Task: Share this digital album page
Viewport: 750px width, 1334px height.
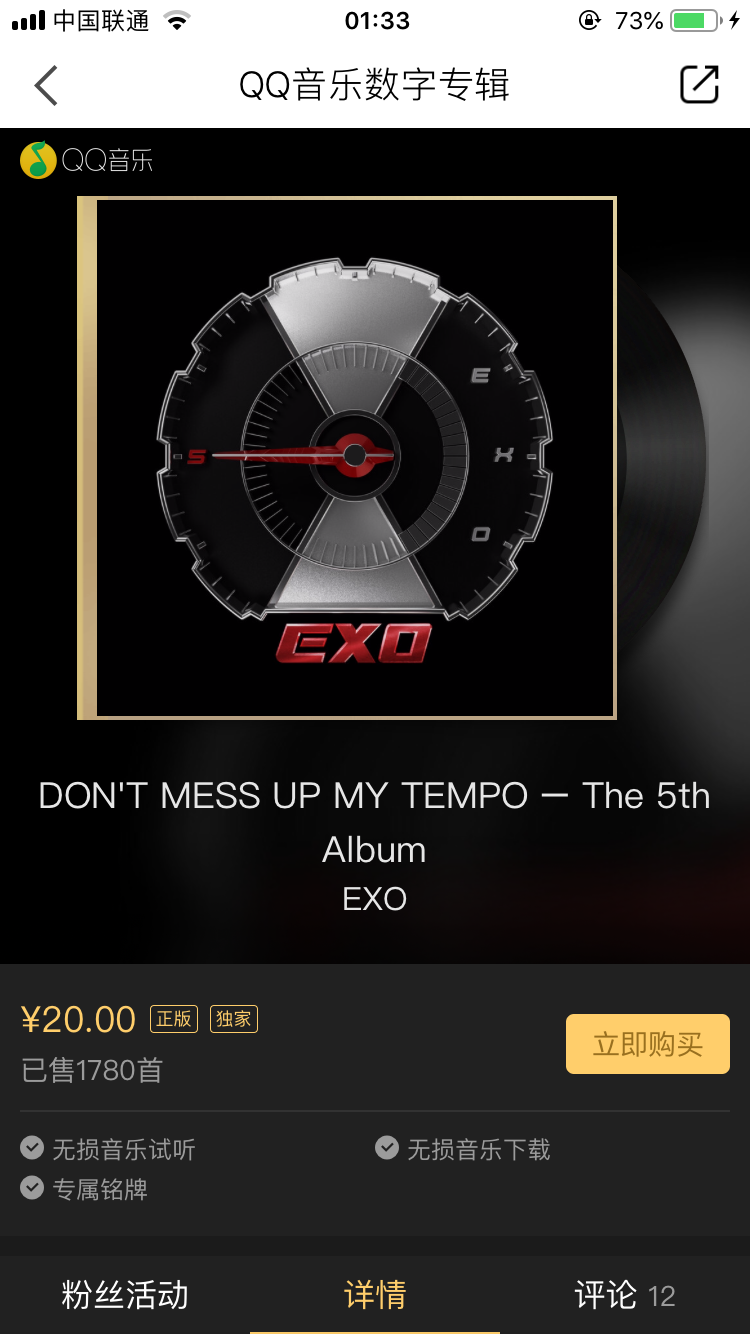Action: click(x=699, y=85)
